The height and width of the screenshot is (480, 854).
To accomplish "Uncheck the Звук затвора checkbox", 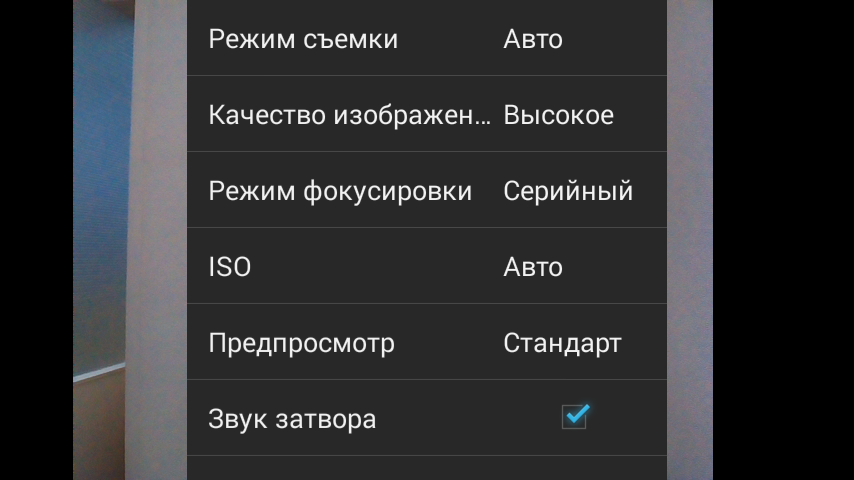I will coord(574,417).
